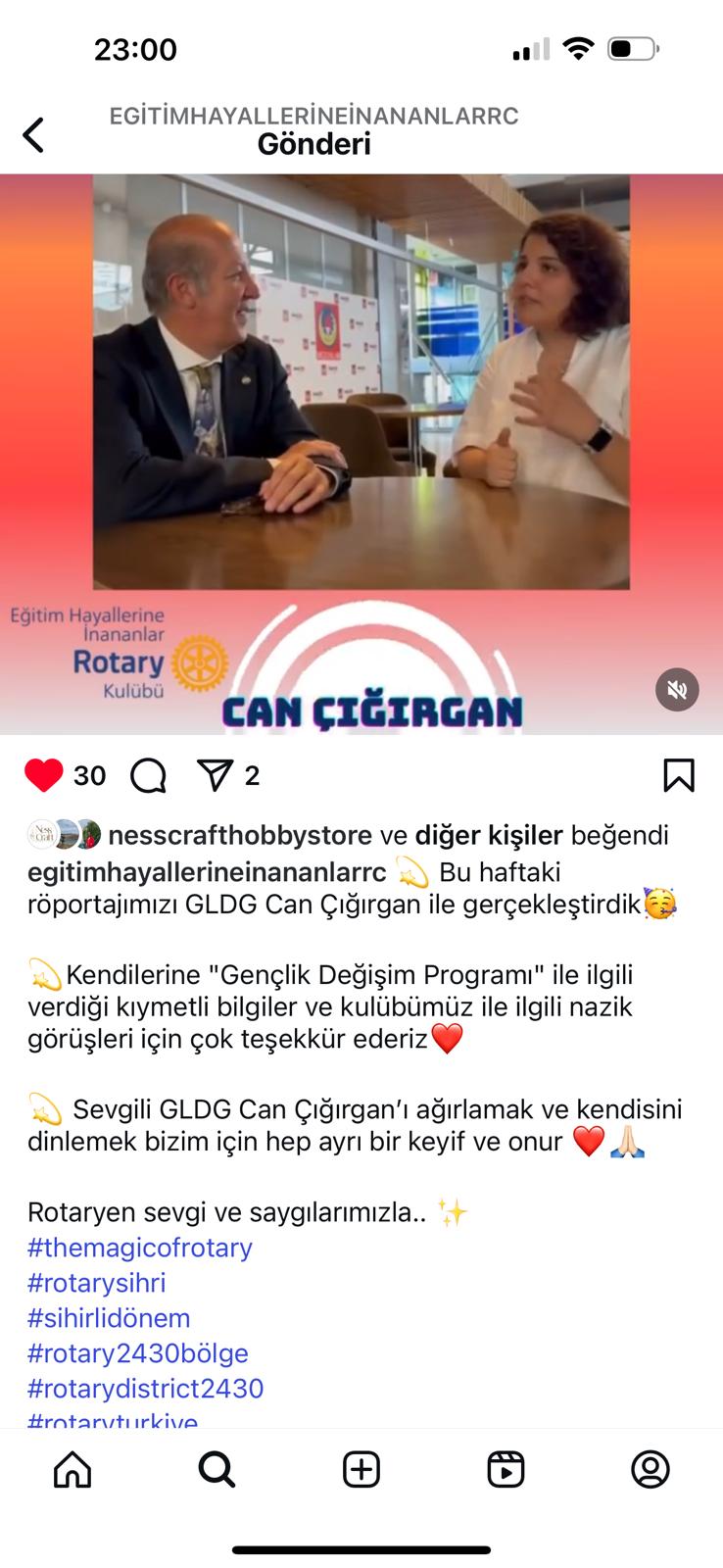Open hashtag #themagicofrotary
Image resolution: width=723 pixels, height=1568 pixels.
coord(140,1248)
